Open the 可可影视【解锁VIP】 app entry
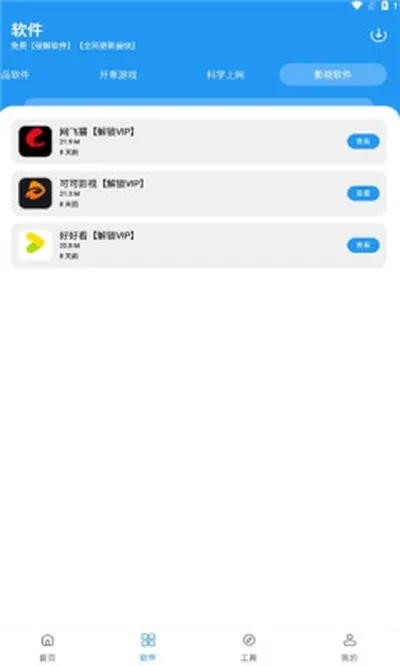The height and width of the screenshot is (666, 400). coord(199,193)
